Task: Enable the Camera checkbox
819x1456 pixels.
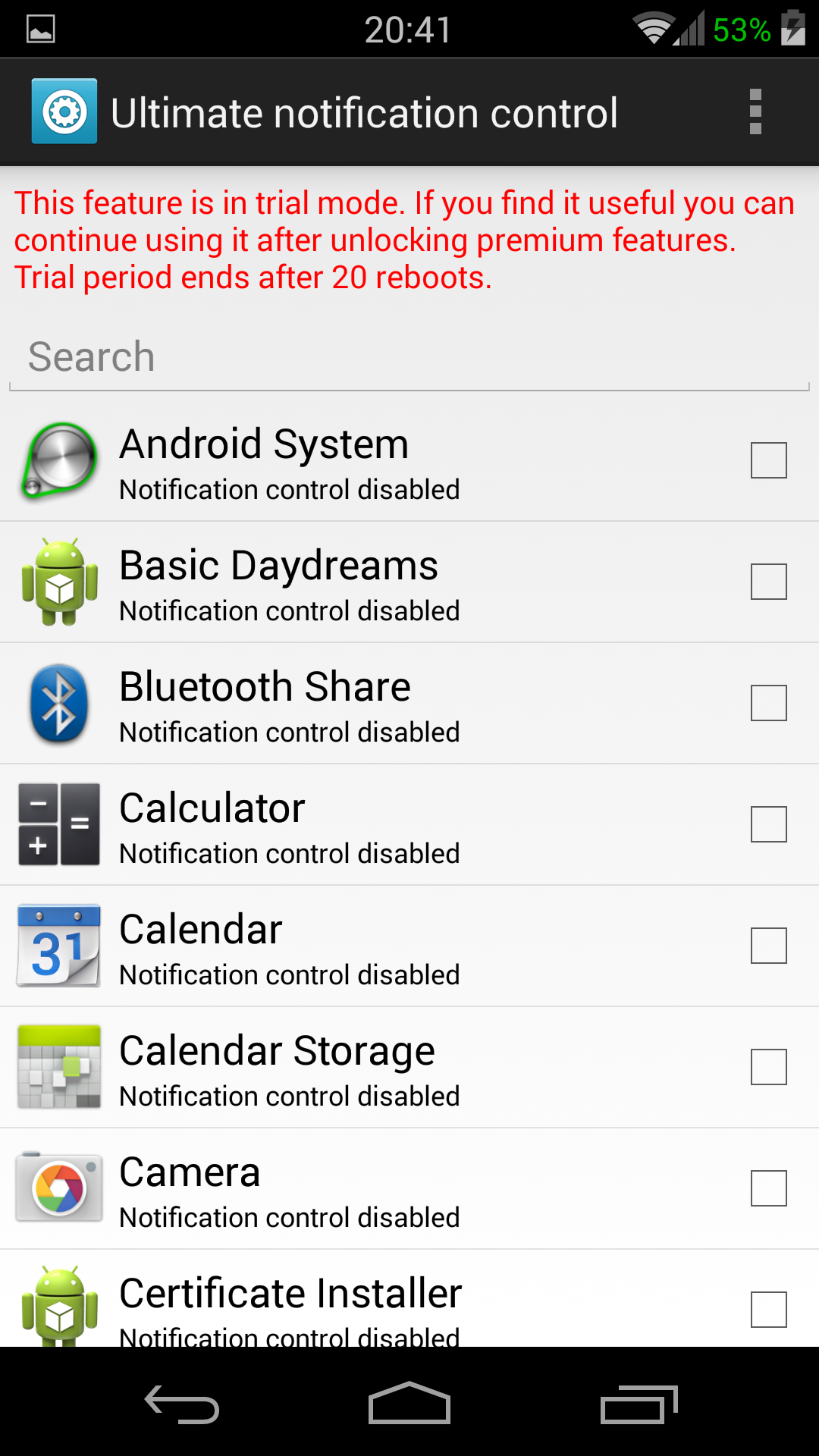Action: [x=768, y=1188]
